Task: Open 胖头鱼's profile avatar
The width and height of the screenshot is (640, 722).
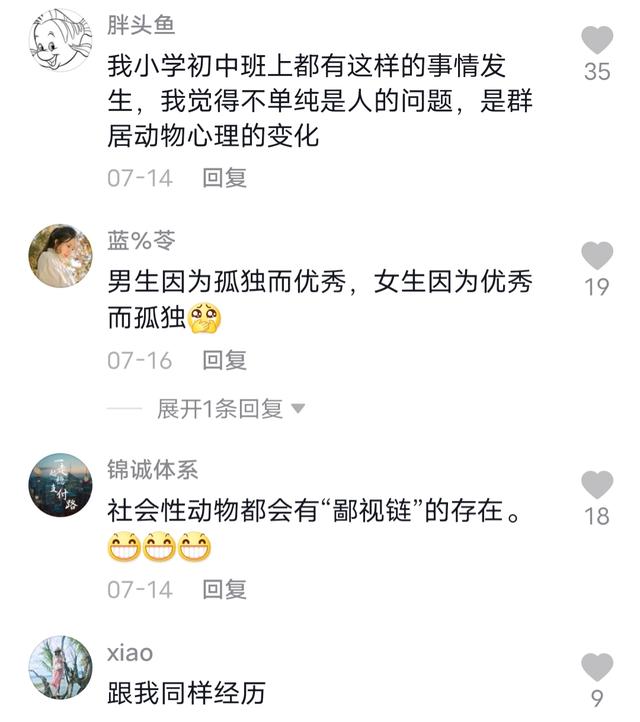Action: pyautogui.click(x=60, y=40)
